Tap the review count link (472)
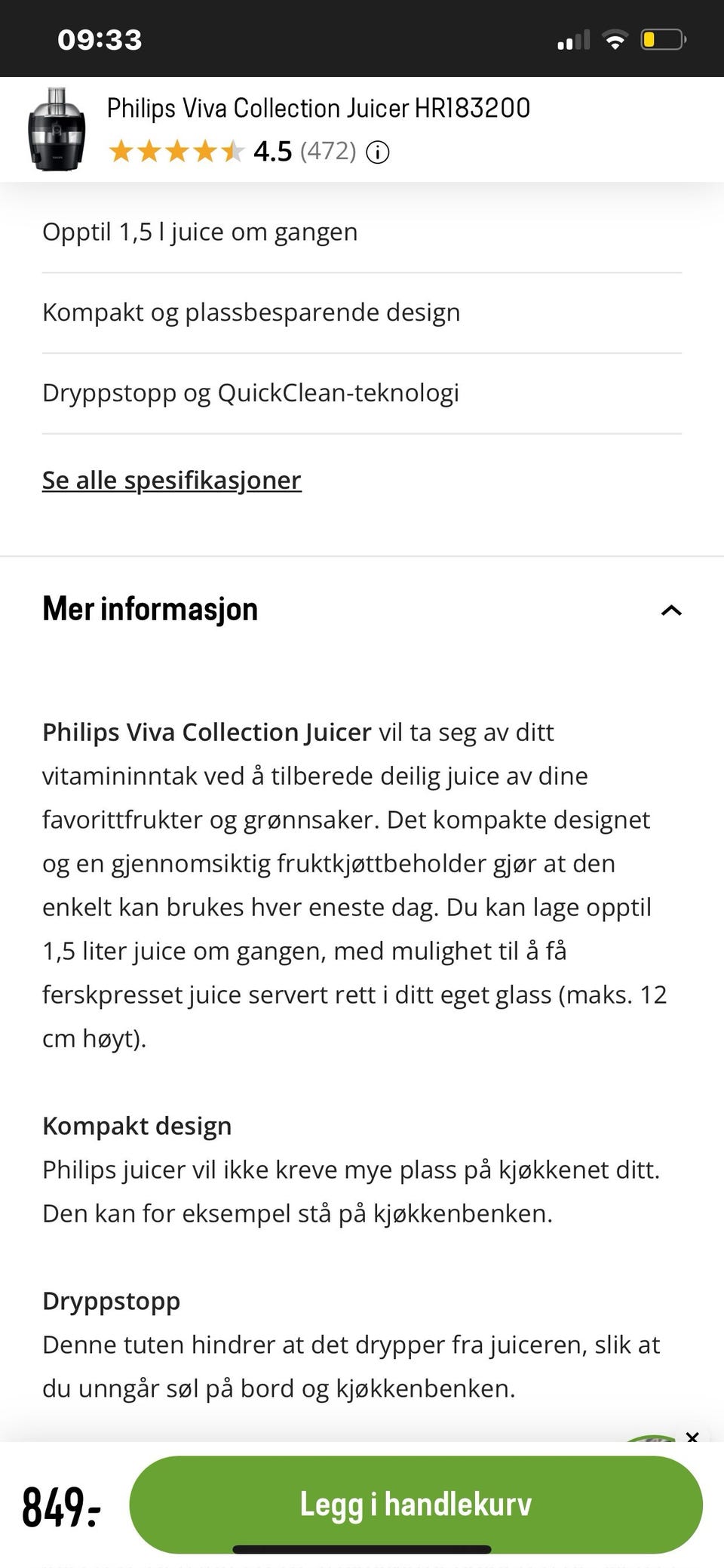The height and width of the screenshot is (1568, 724). coord(327,151)
